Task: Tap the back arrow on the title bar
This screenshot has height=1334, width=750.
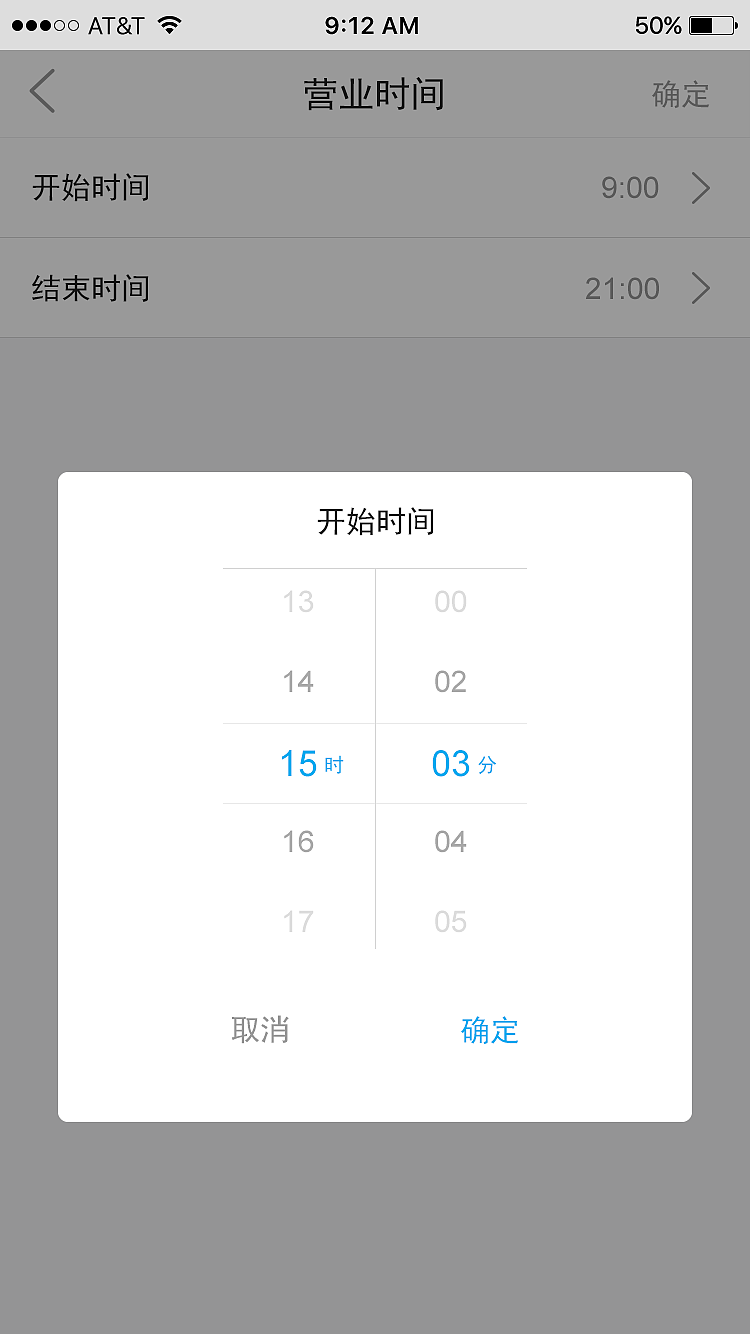Action: (x=42, y=91)
